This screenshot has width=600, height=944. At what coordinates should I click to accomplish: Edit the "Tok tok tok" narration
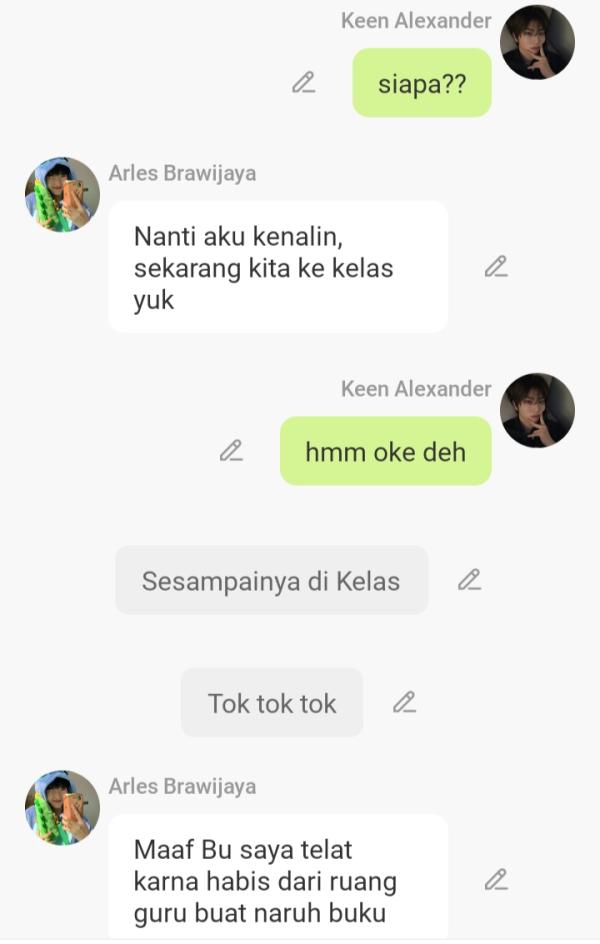tap(404, 702)
